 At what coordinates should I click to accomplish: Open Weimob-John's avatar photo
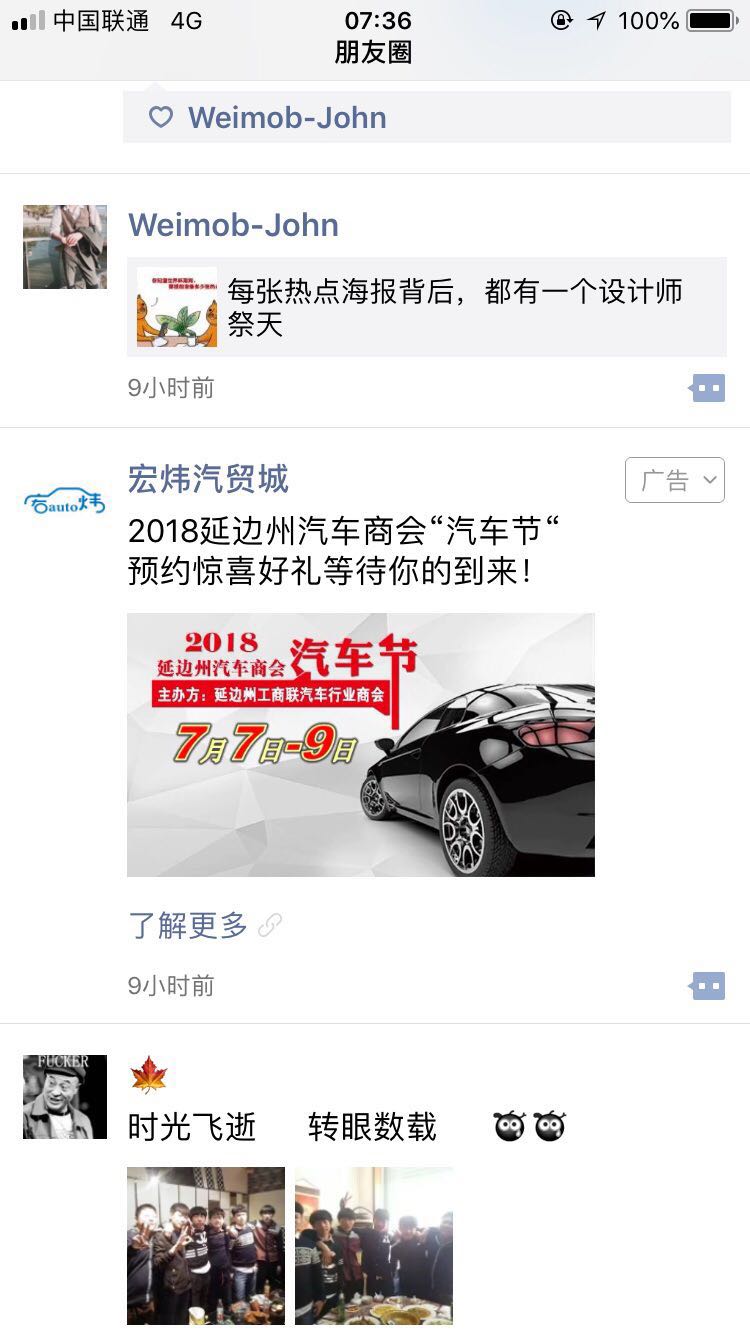(x=65, y=247)
